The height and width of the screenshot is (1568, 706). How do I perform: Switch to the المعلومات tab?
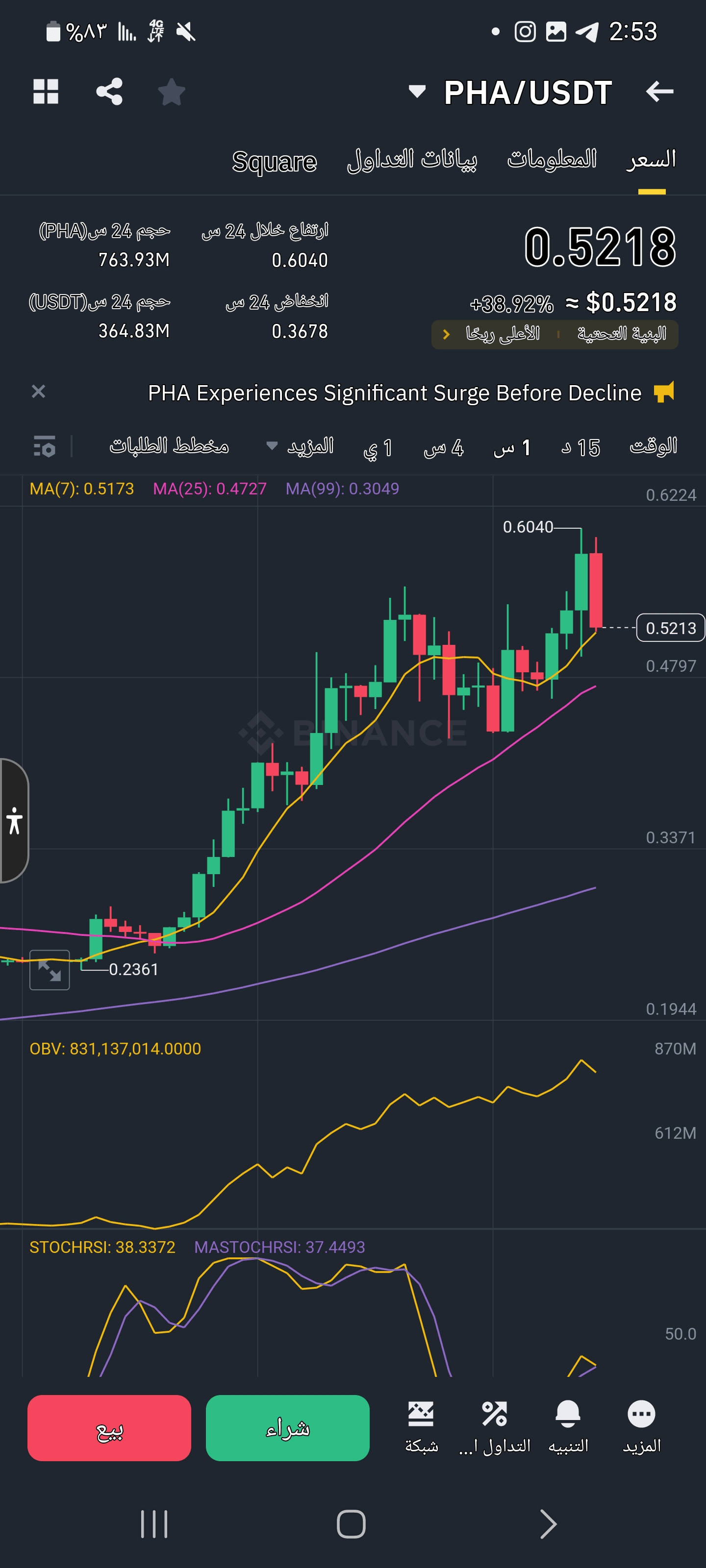point(552,159)
